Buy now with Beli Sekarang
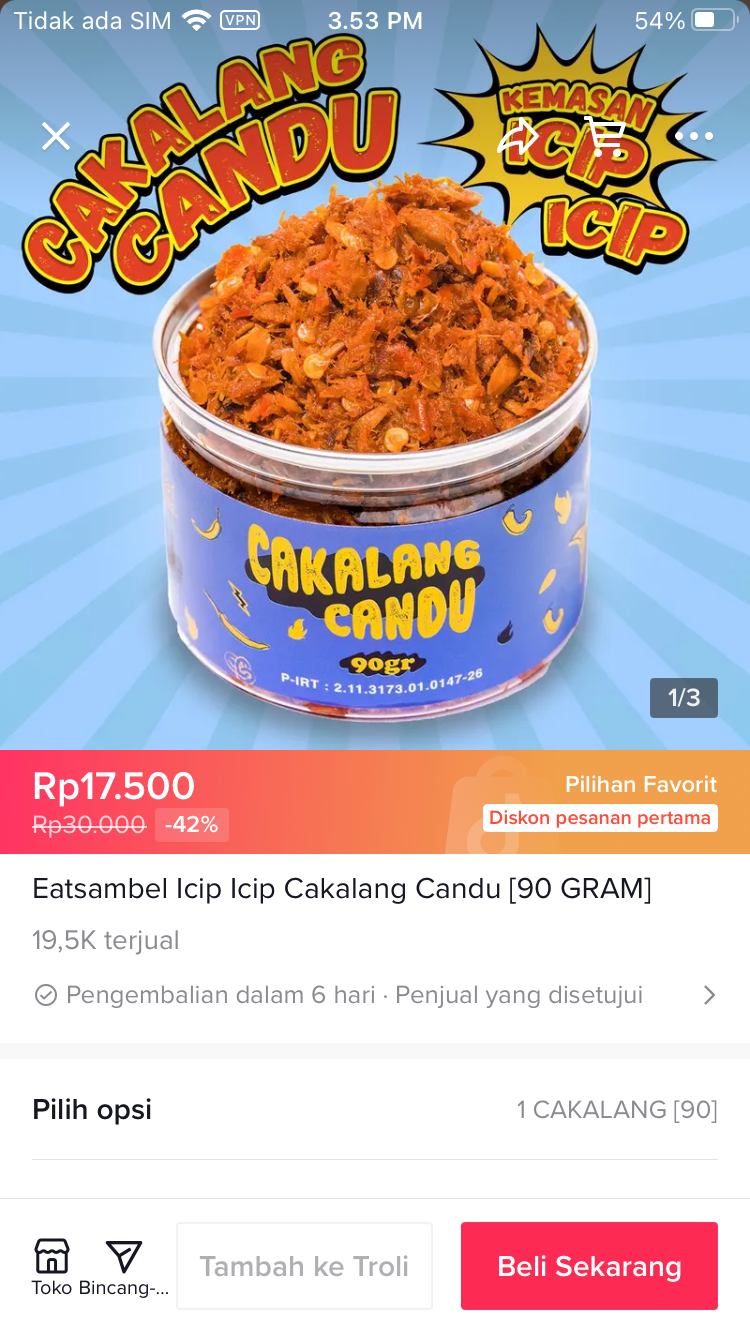This screenshot has height=1334, width=750. tap(589, 1266)
